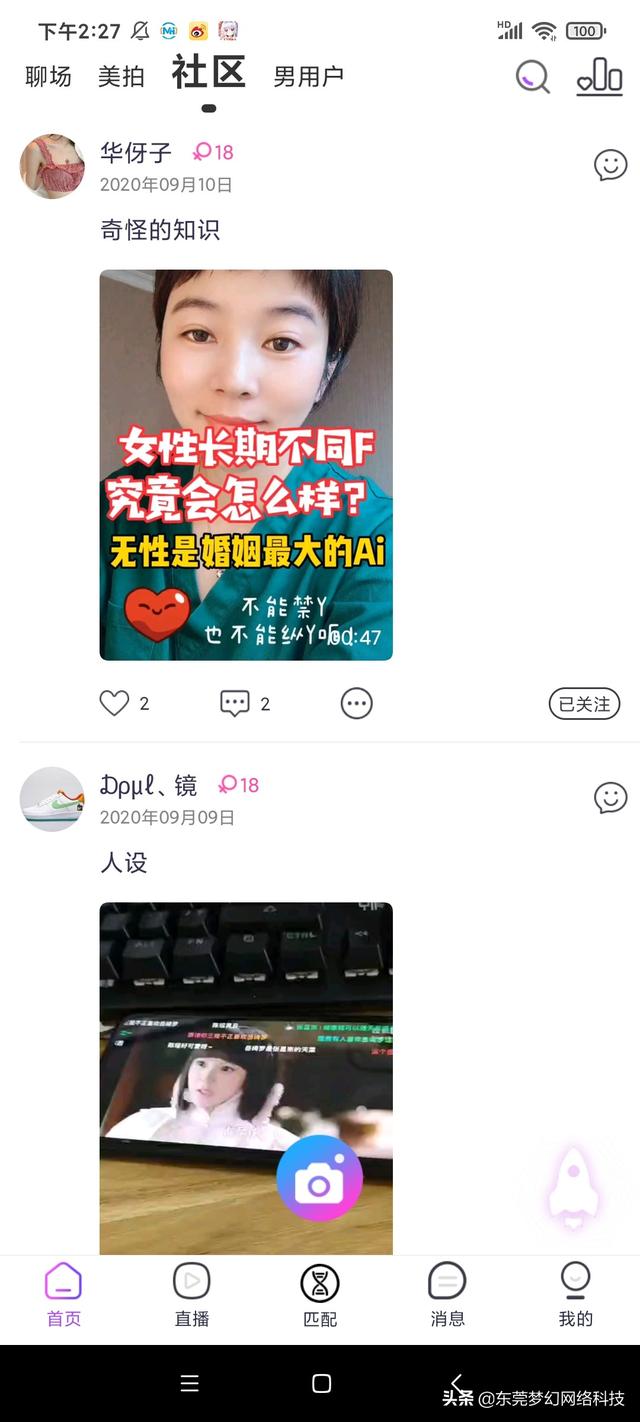
Task: Open the search magnifier icon
Action: coord(533,77)
